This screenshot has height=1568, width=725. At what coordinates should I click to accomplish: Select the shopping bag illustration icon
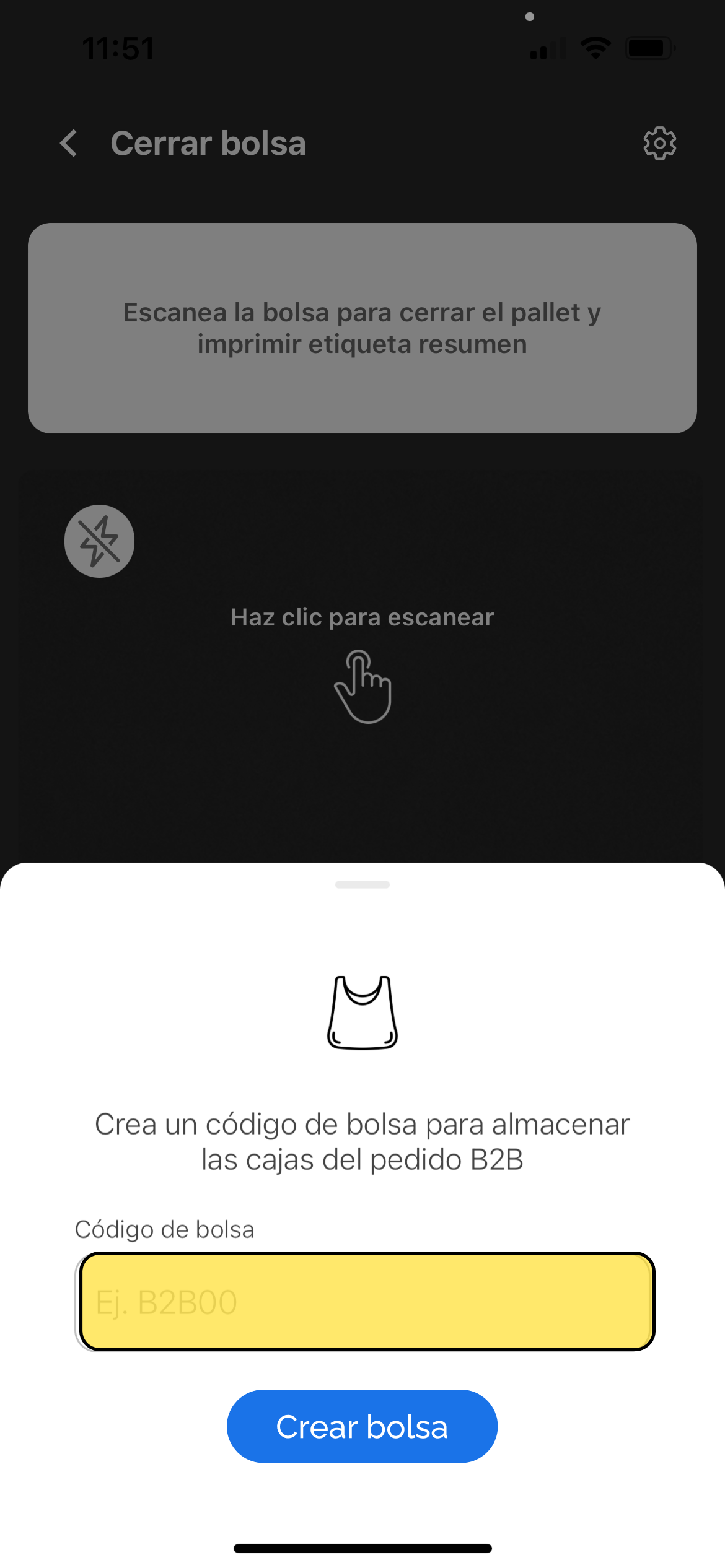pyautogui.click(x=362, y=1013)
